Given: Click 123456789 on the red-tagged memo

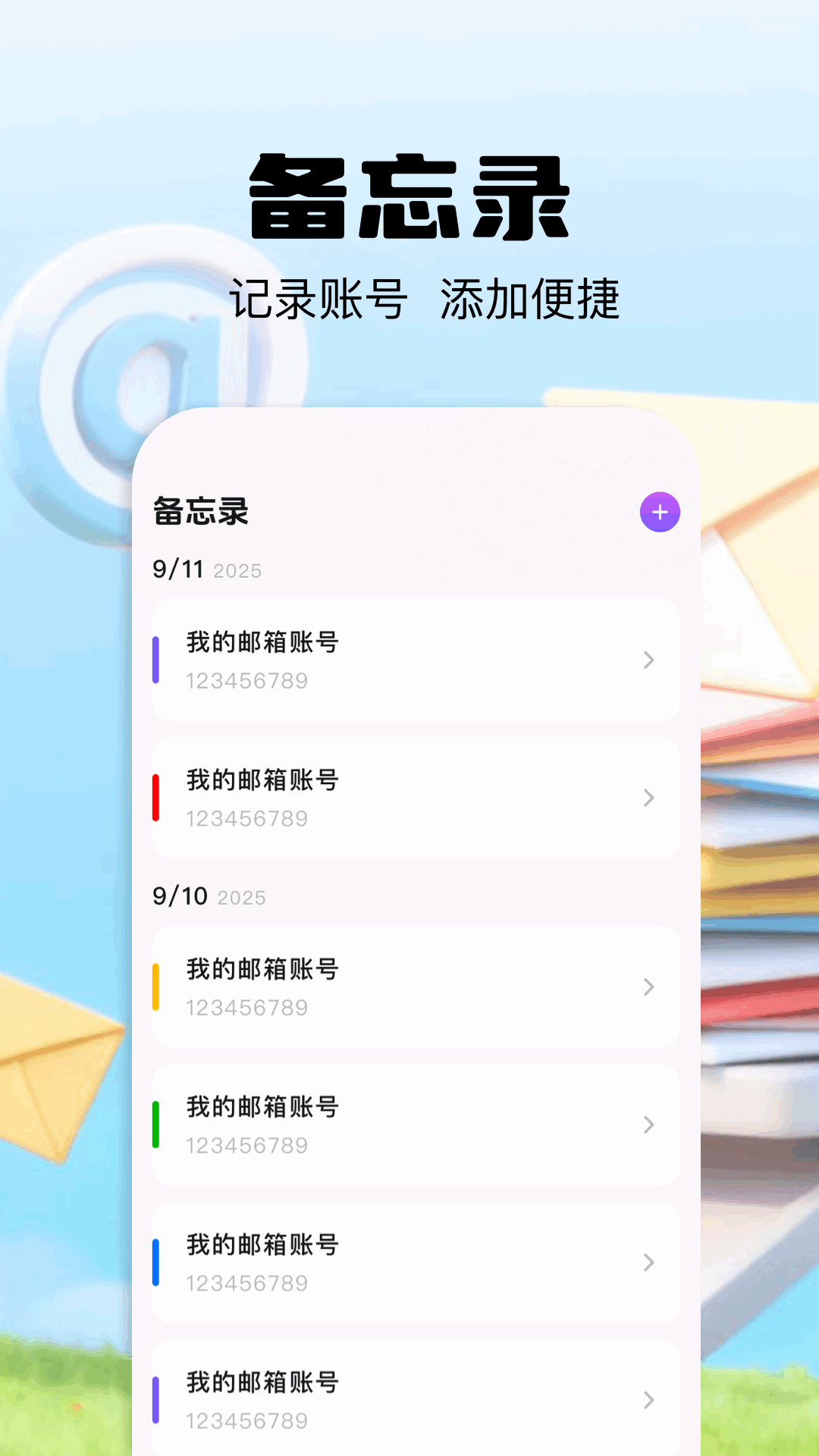Looking at the screenshot, I should coord(247,818).
